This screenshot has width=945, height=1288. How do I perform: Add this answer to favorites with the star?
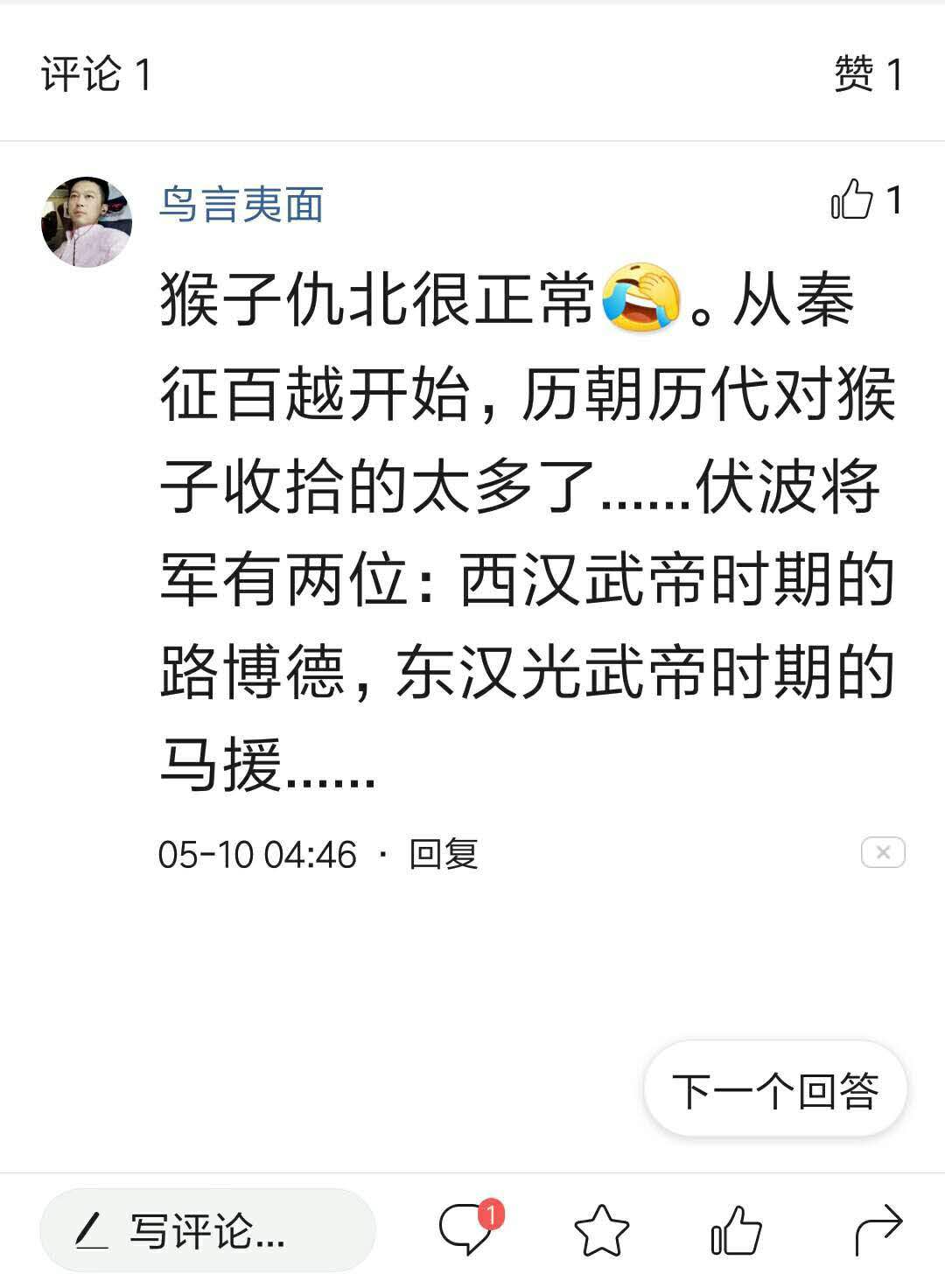pos(601,1230)
